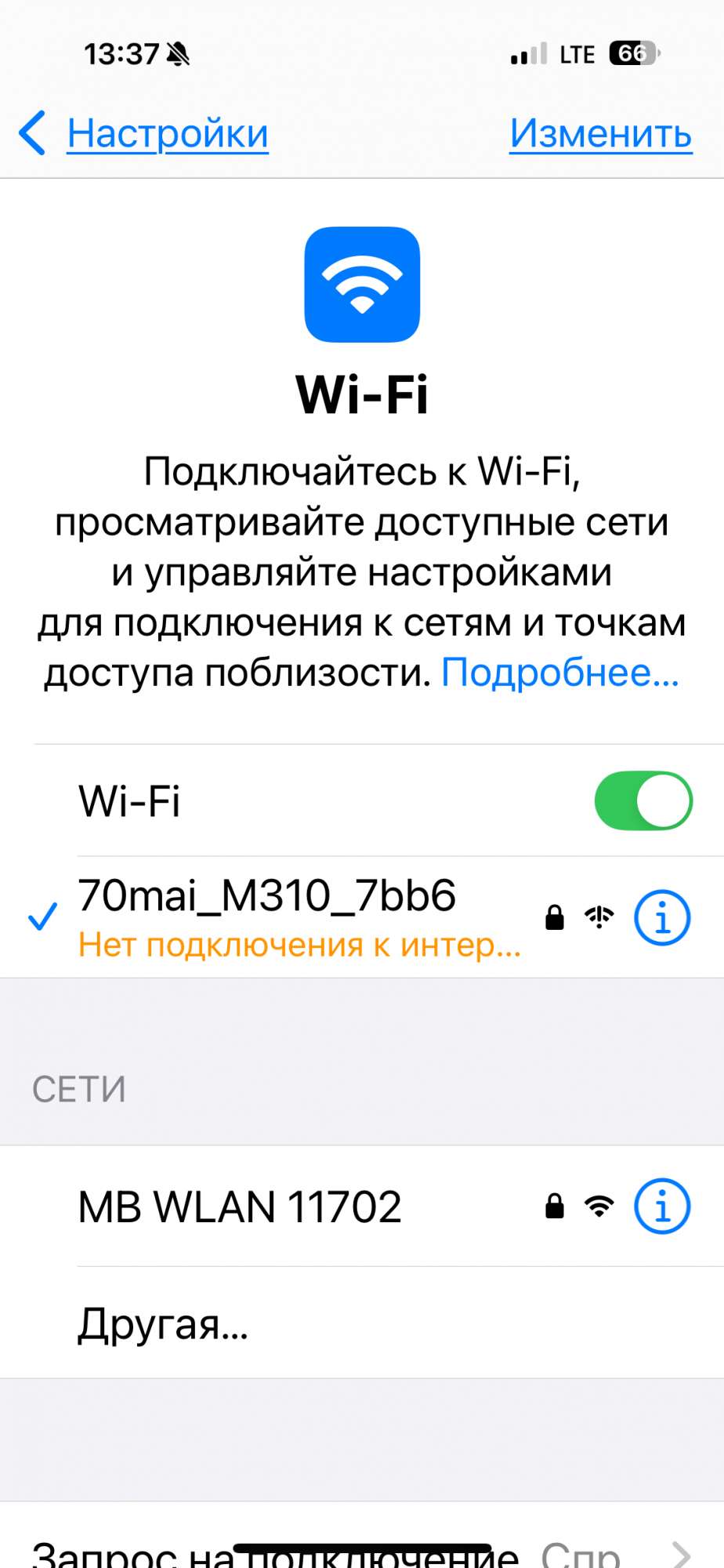Tap Изменить in the top bar

[601, 132]
